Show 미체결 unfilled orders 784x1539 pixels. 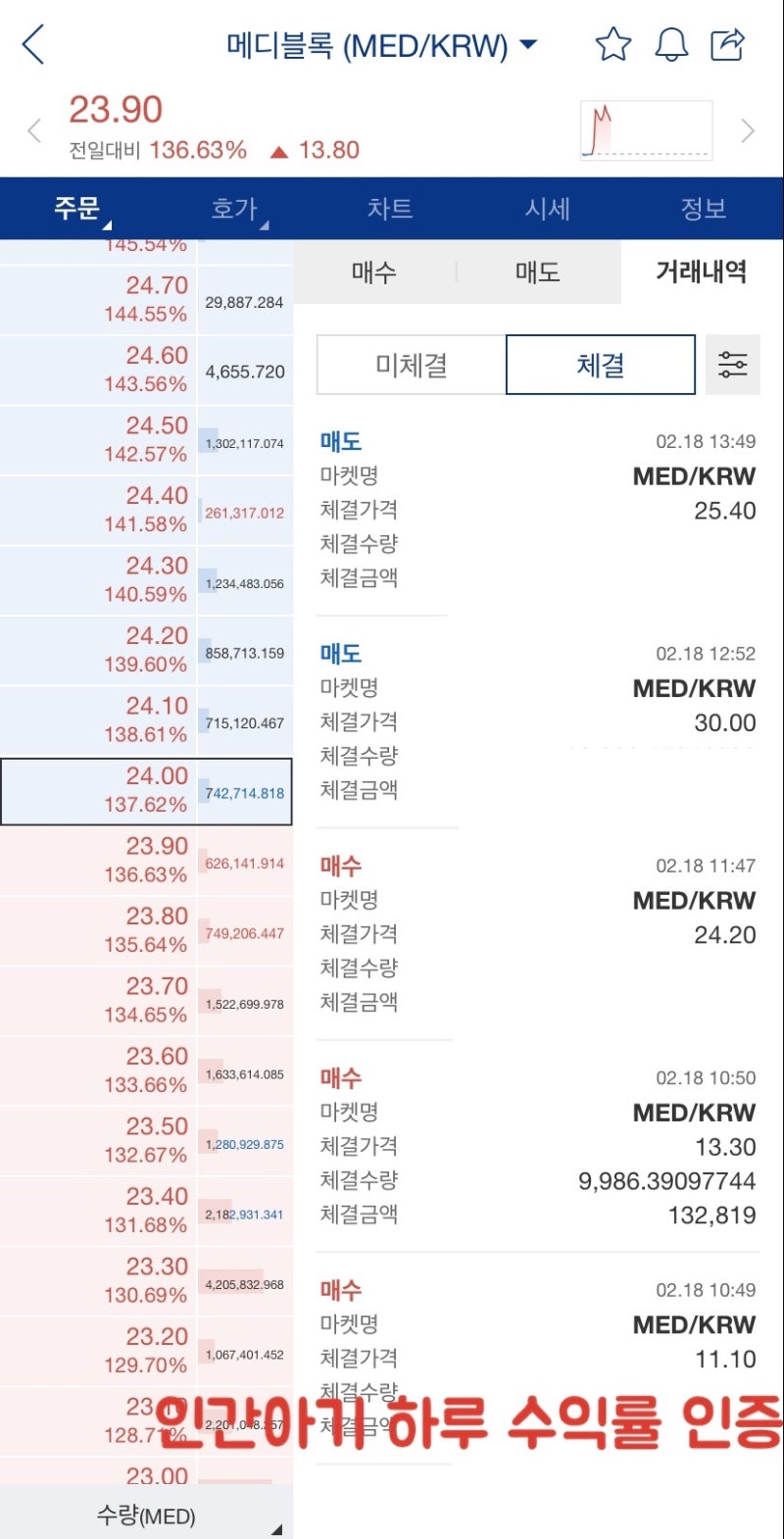(x=411, y=365)
